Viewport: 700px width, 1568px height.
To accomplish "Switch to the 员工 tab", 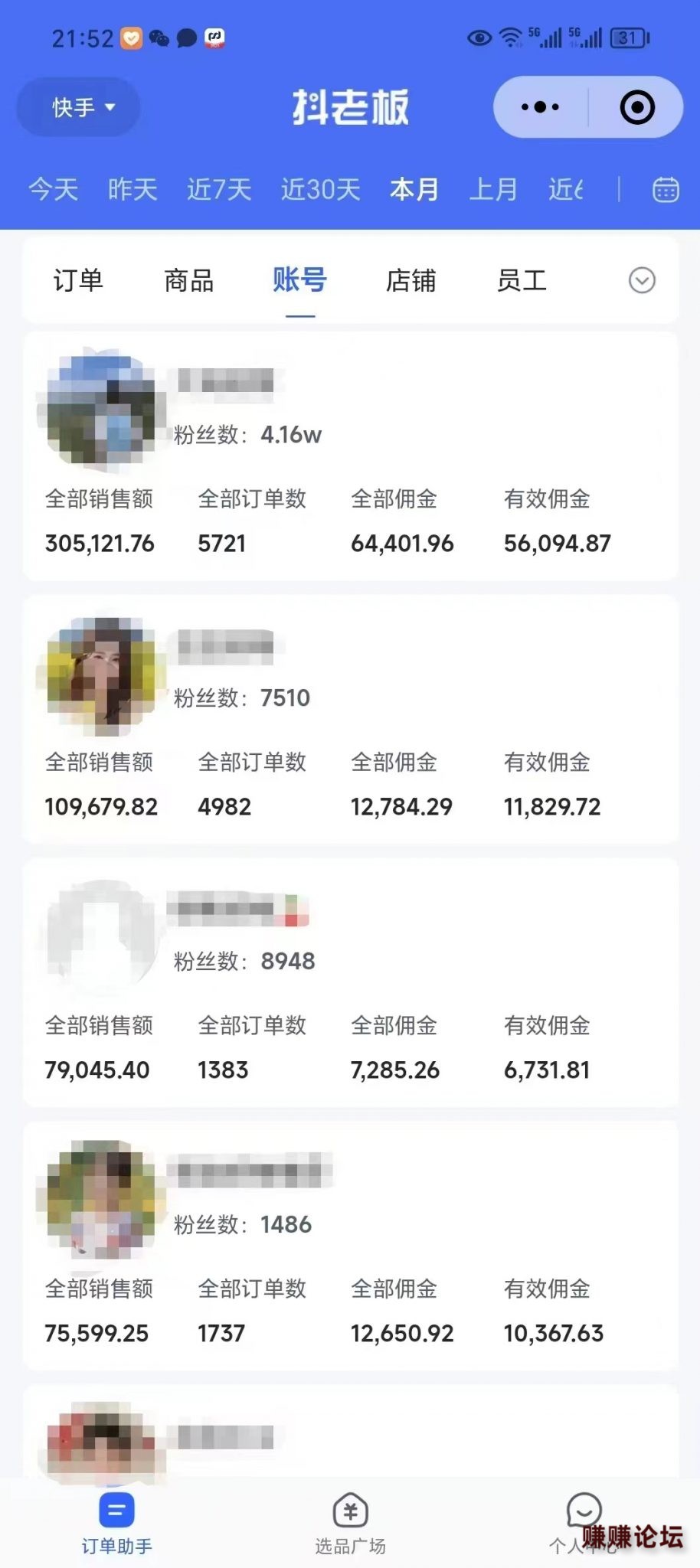I will (522, 281).
